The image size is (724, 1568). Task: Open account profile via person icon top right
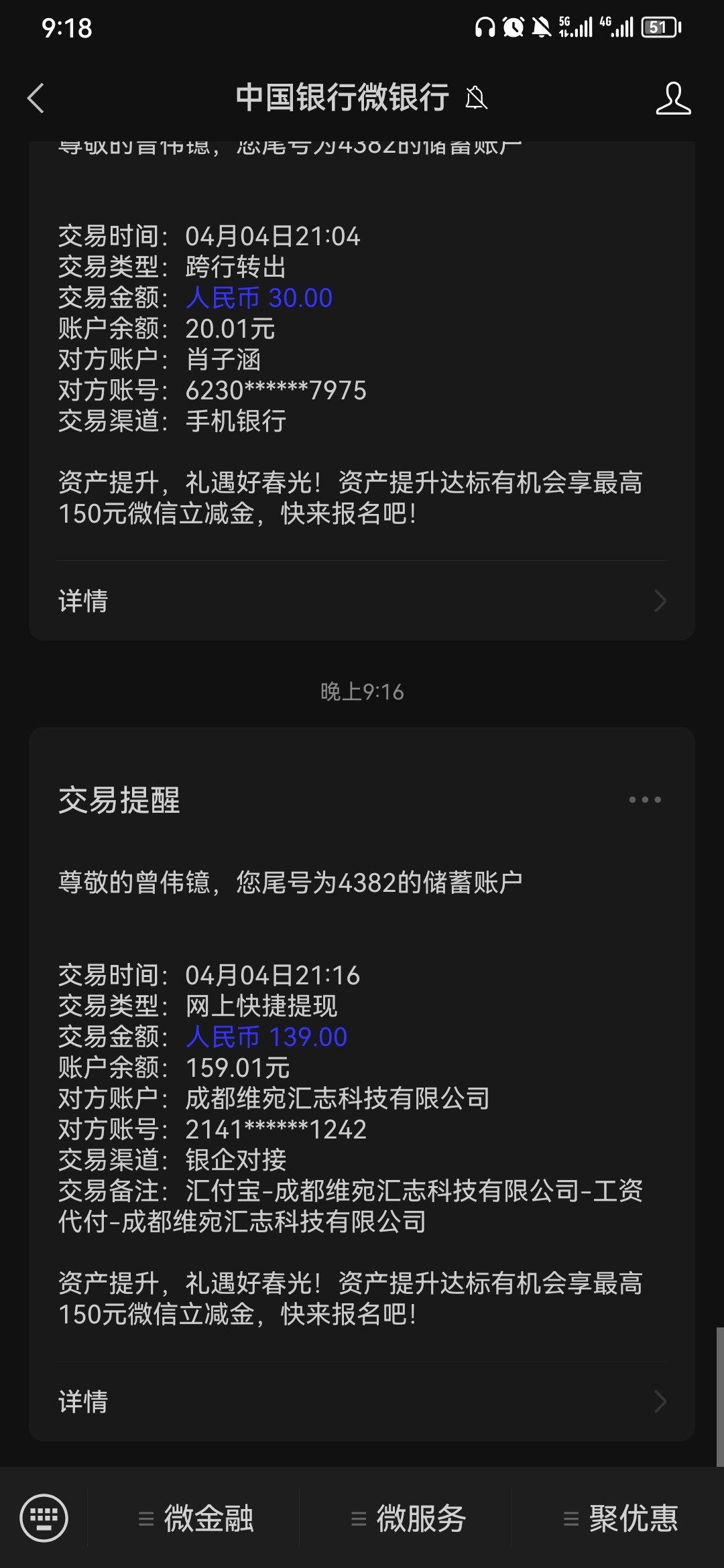coord(674,97)
